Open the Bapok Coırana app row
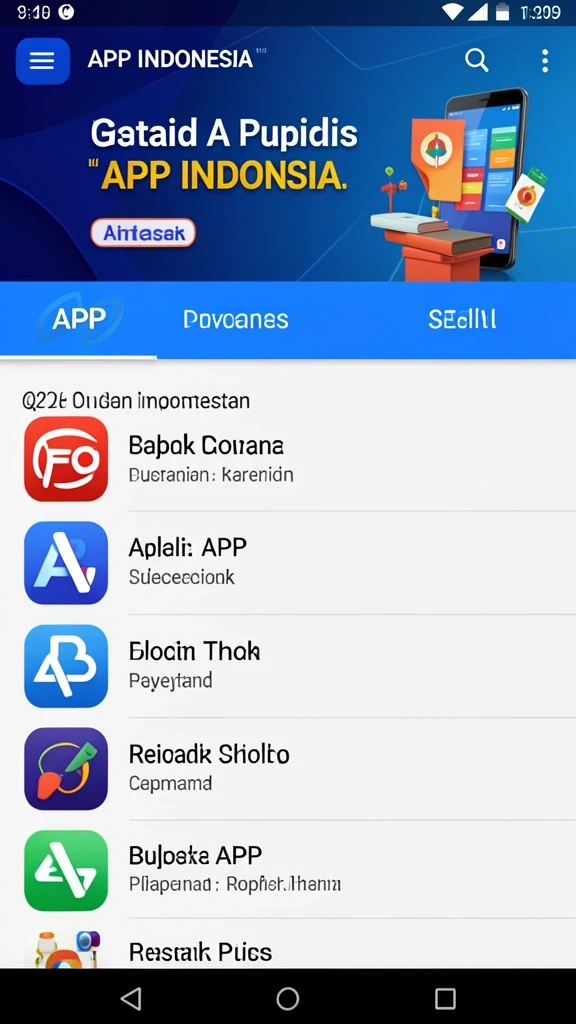 288,459
